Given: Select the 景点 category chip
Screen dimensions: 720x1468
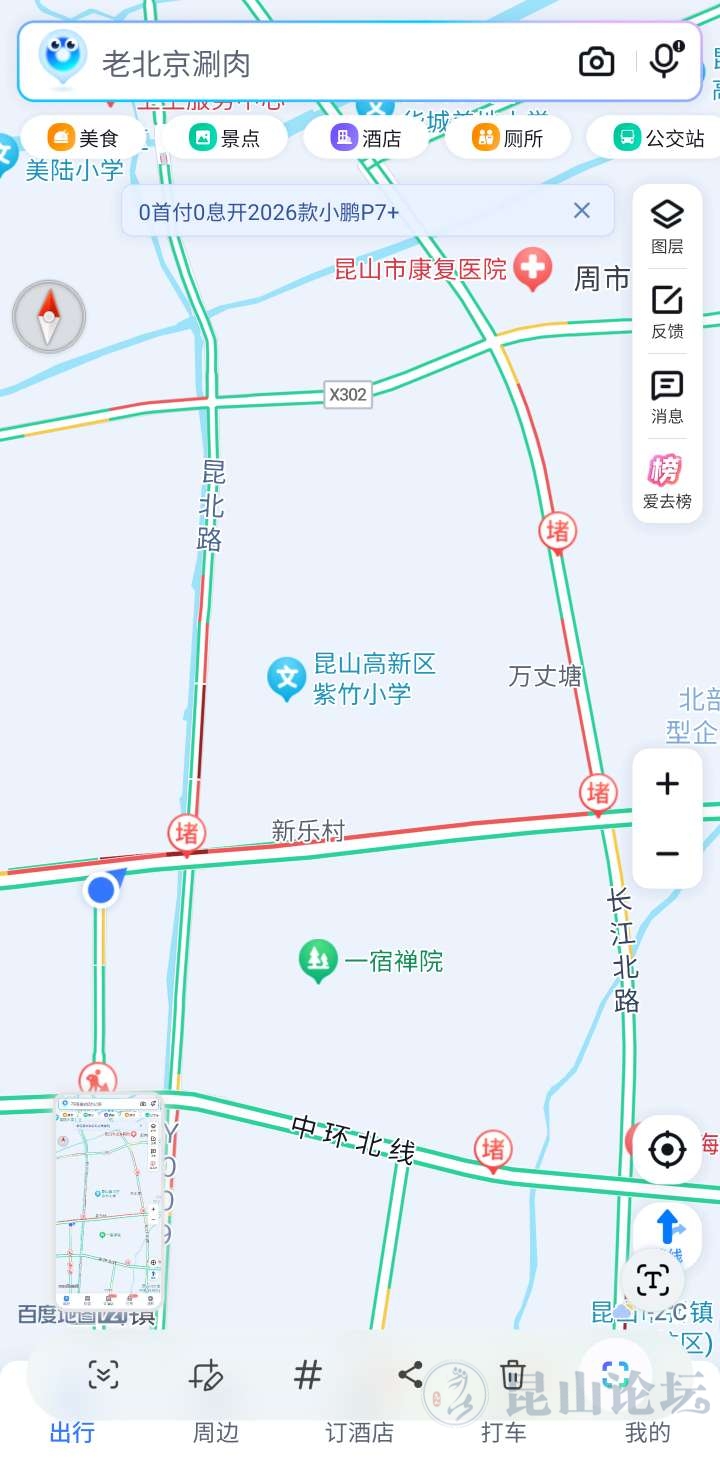Looking at the screenshot, I should point(225,138).
